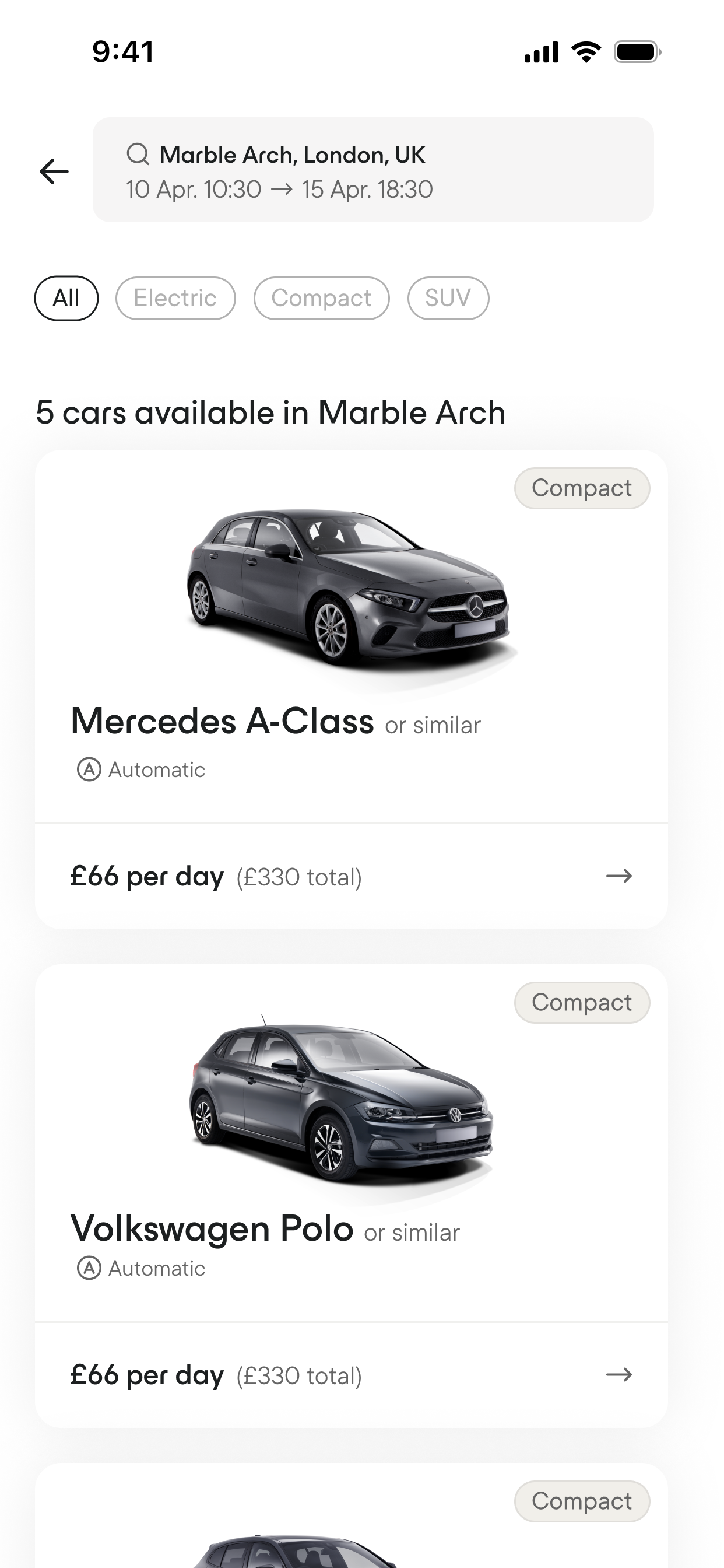This screenshot has width=724, height=1568.
Task: Enable the Electric filter
Action: (x=175, y=297)
